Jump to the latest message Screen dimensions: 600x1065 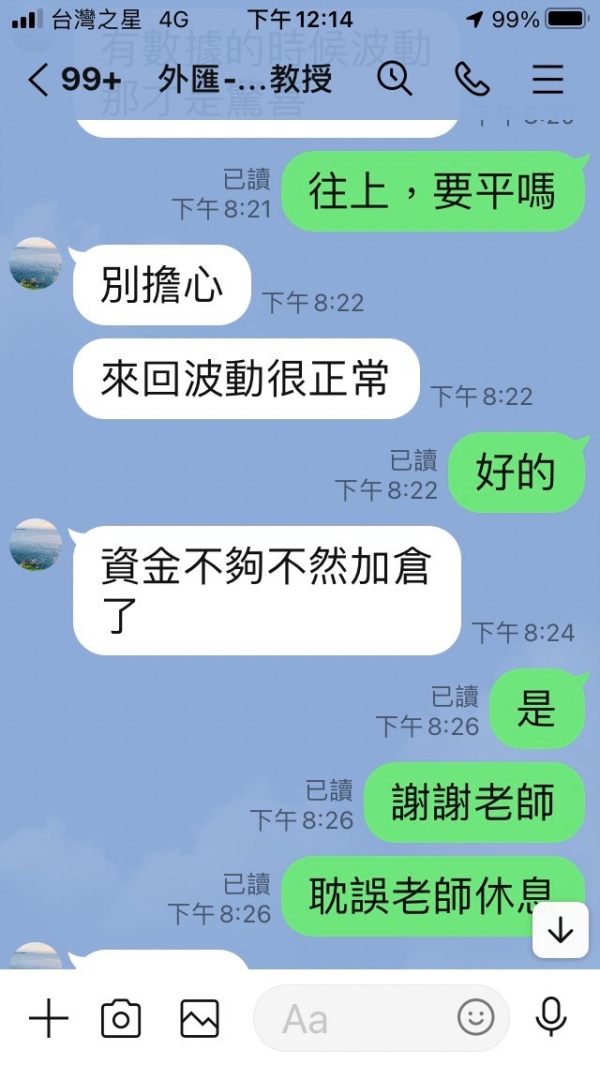[x=560, y=930]
